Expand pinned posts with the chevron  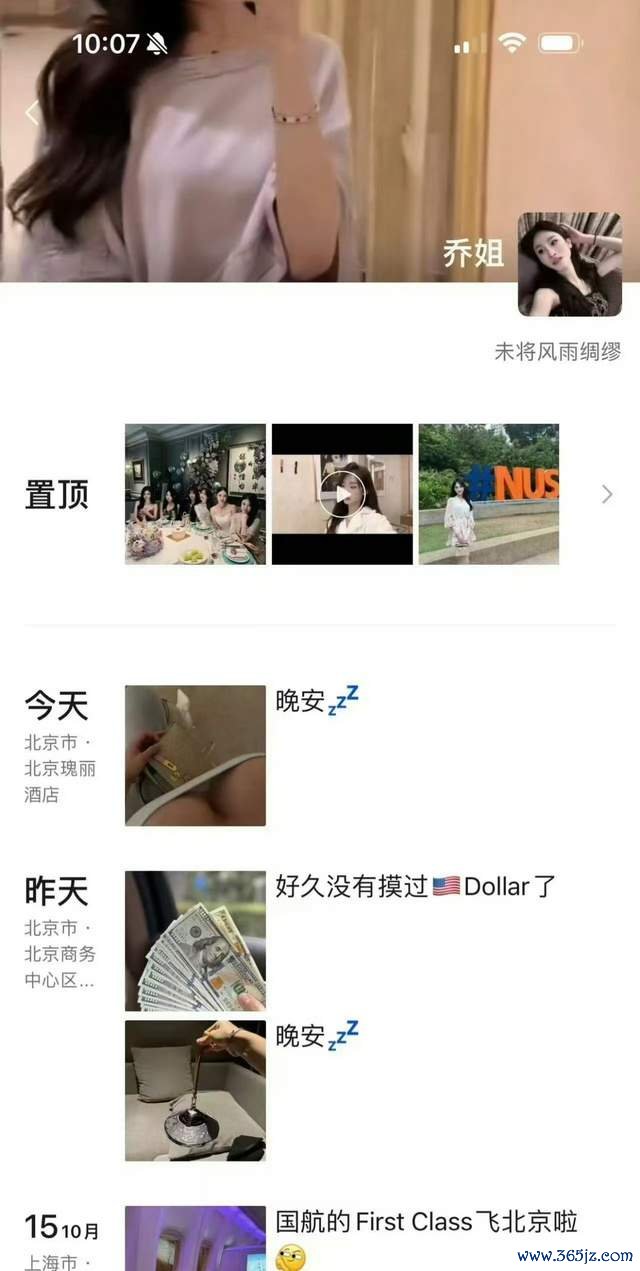606,494
